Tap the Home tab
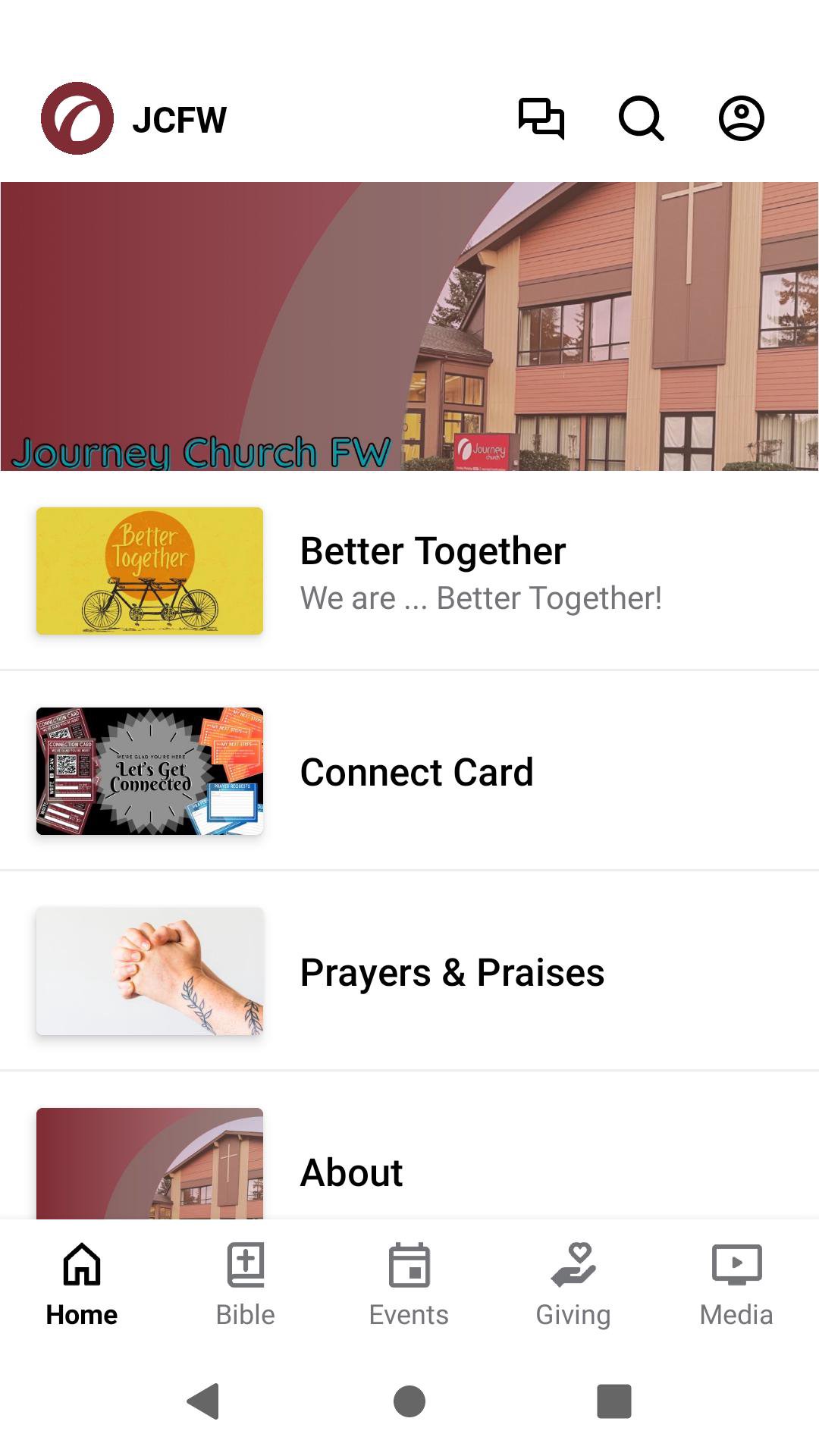The image size is (819, 1456). click(x=82, y=1283)
